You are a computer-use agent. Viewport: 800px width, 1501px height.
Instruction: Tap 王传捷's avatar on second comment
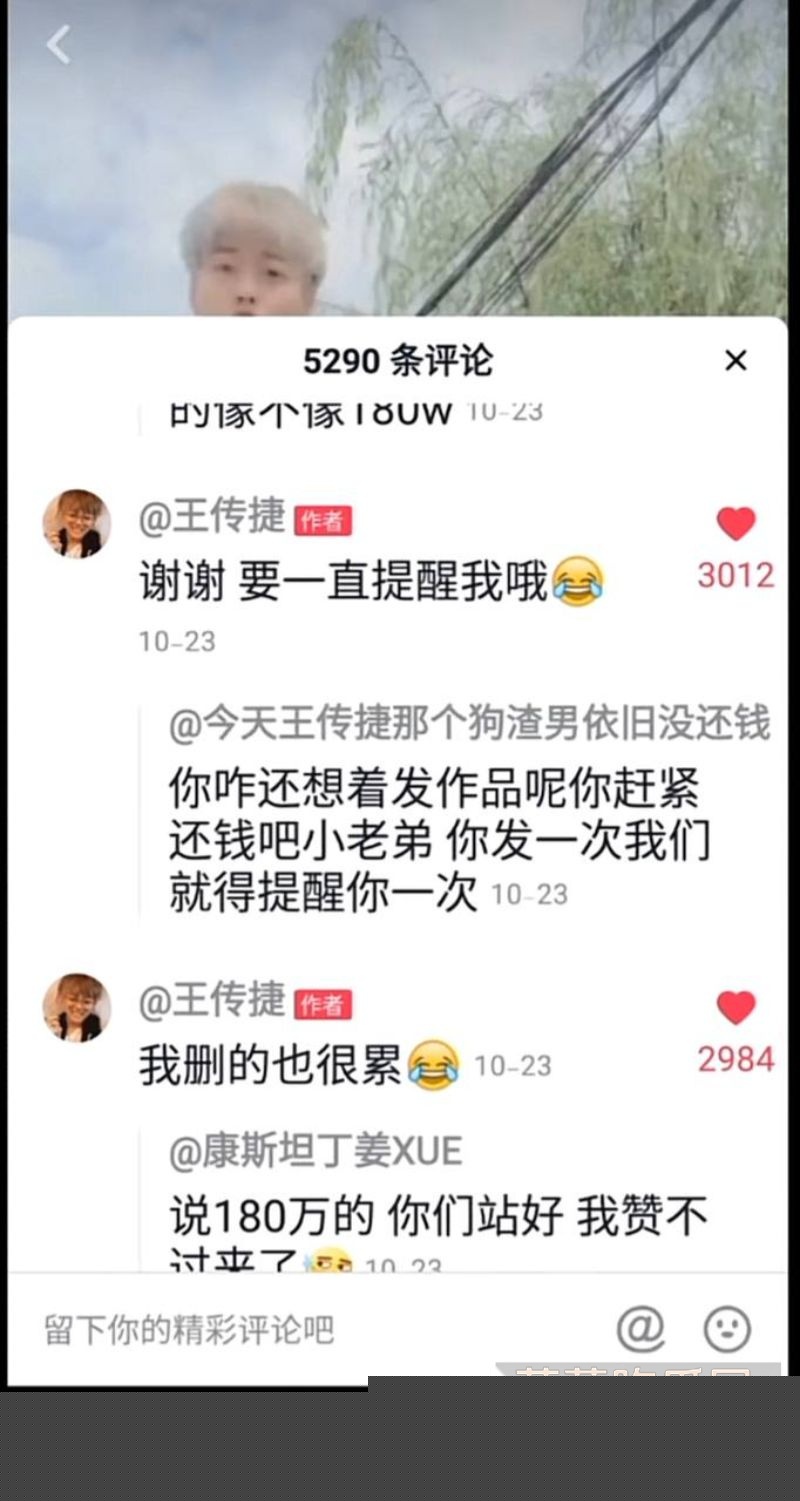(77, 1008)
